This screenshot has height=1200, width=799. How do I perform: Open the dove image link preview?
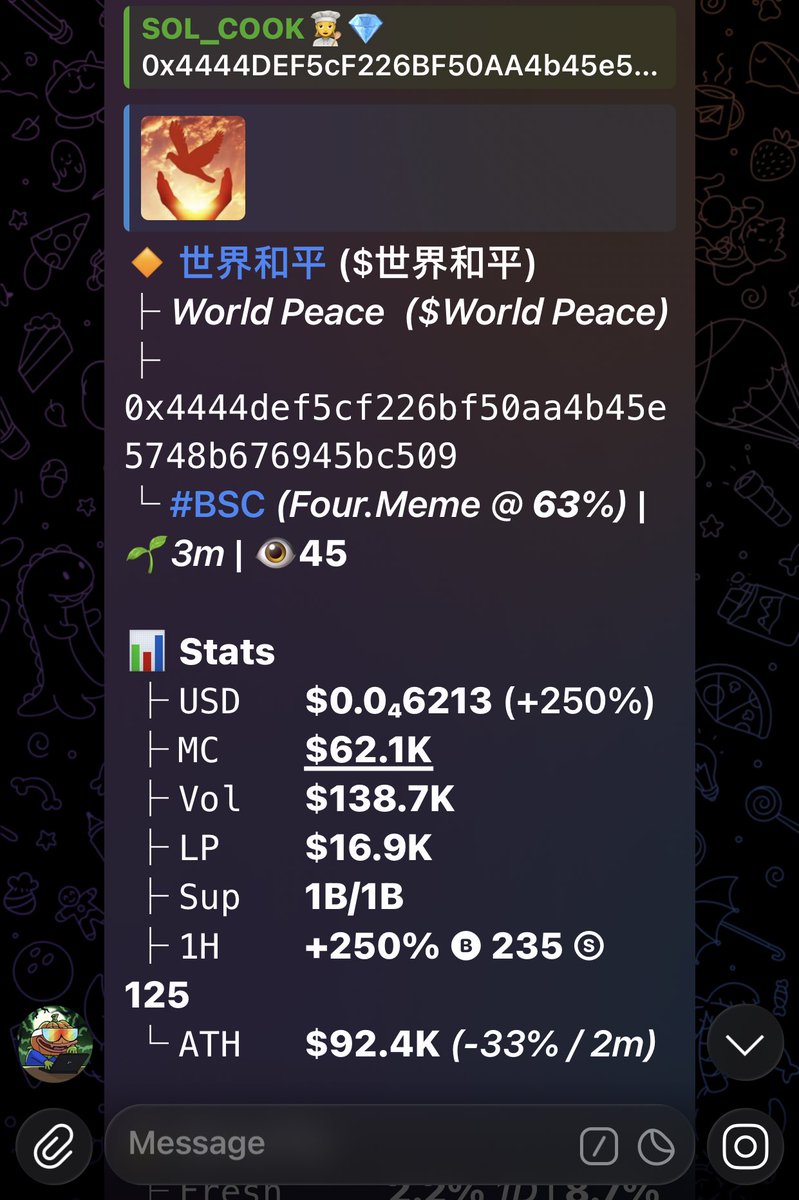(193, 168)
